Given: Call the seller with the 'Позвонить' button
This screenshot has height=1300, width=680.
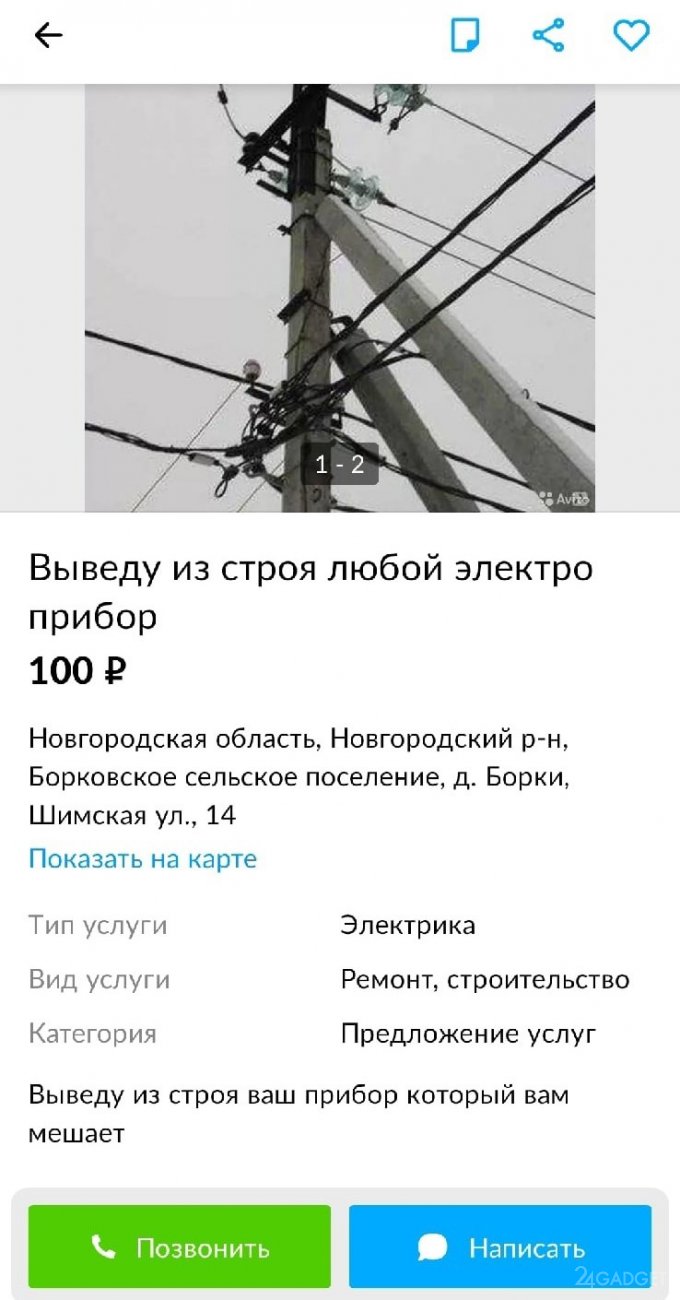Looking at the screenshot, I should pyautogui.click(x=179, y=1247).
